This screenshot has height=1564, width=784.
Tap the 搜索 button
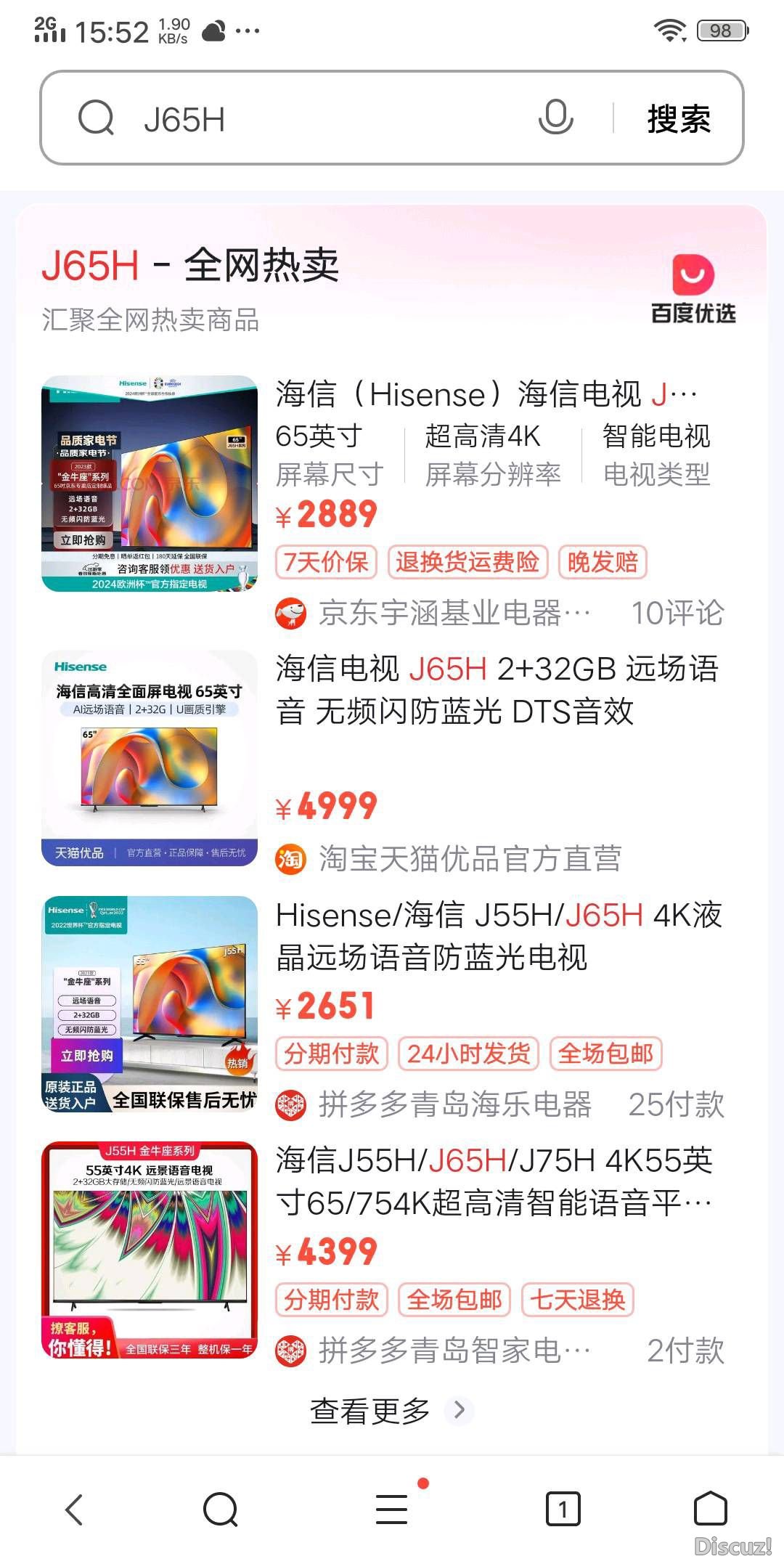click(x=678, y=119)
